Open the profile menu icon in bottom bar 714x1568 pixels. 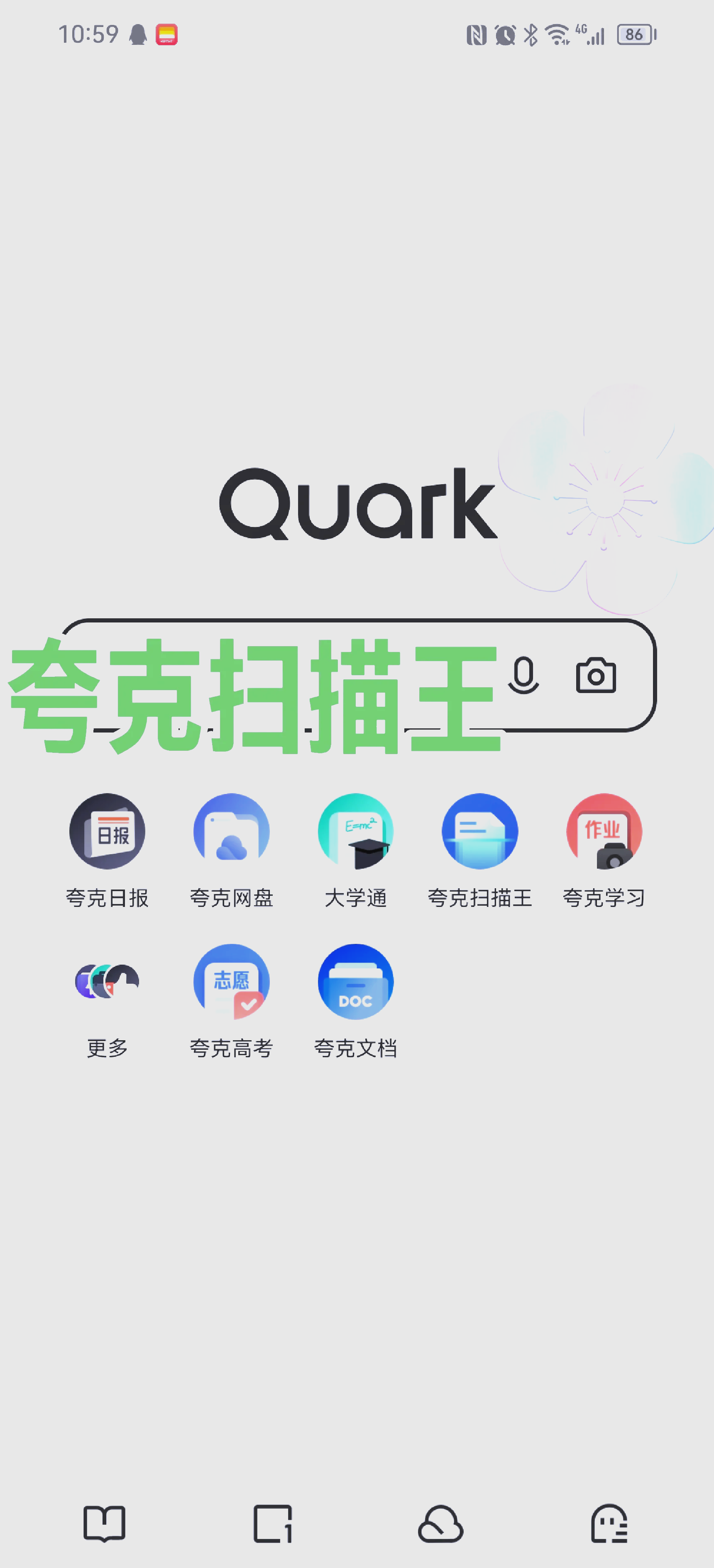[x=609, y=1524]
